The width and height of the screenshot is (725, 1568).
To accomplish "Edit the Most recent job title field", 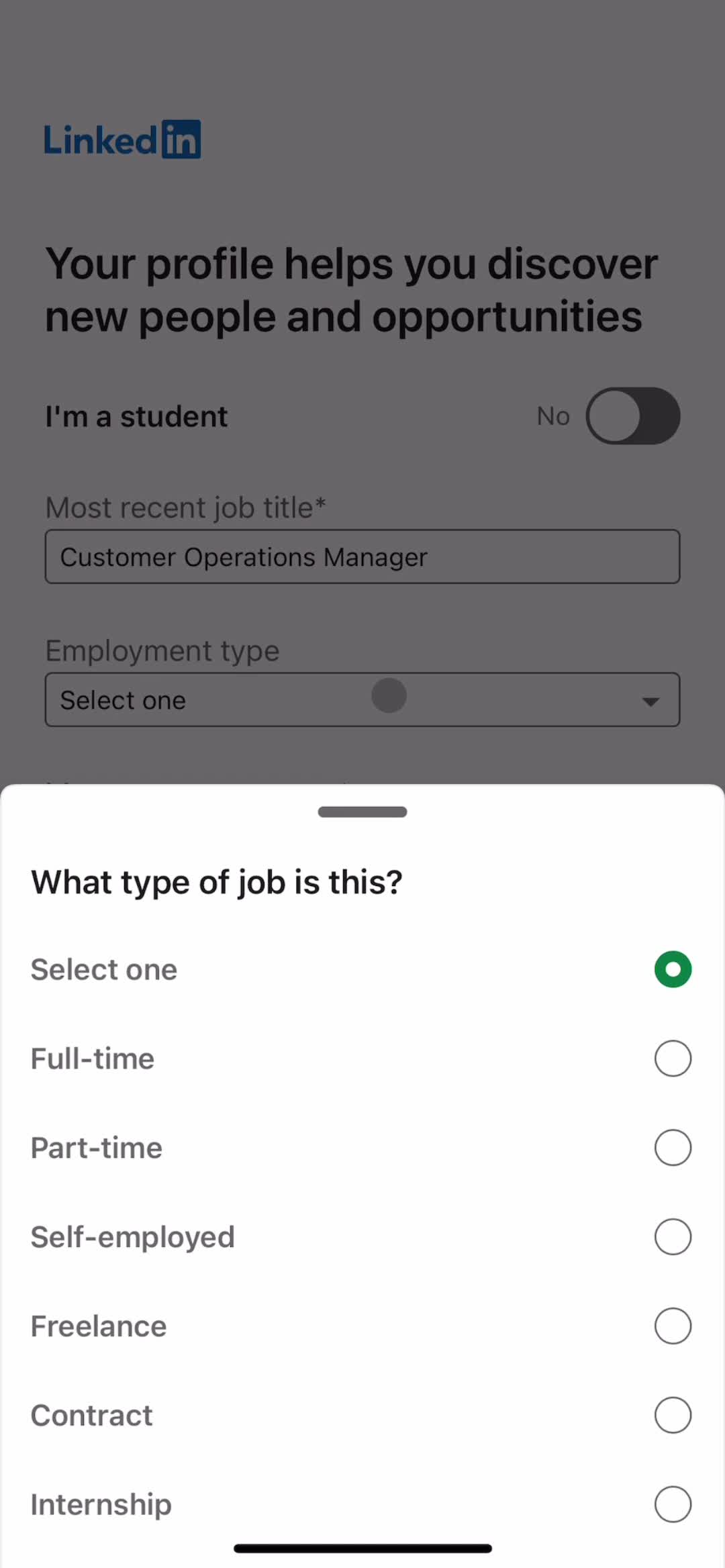I will click(x=362, y=556).
